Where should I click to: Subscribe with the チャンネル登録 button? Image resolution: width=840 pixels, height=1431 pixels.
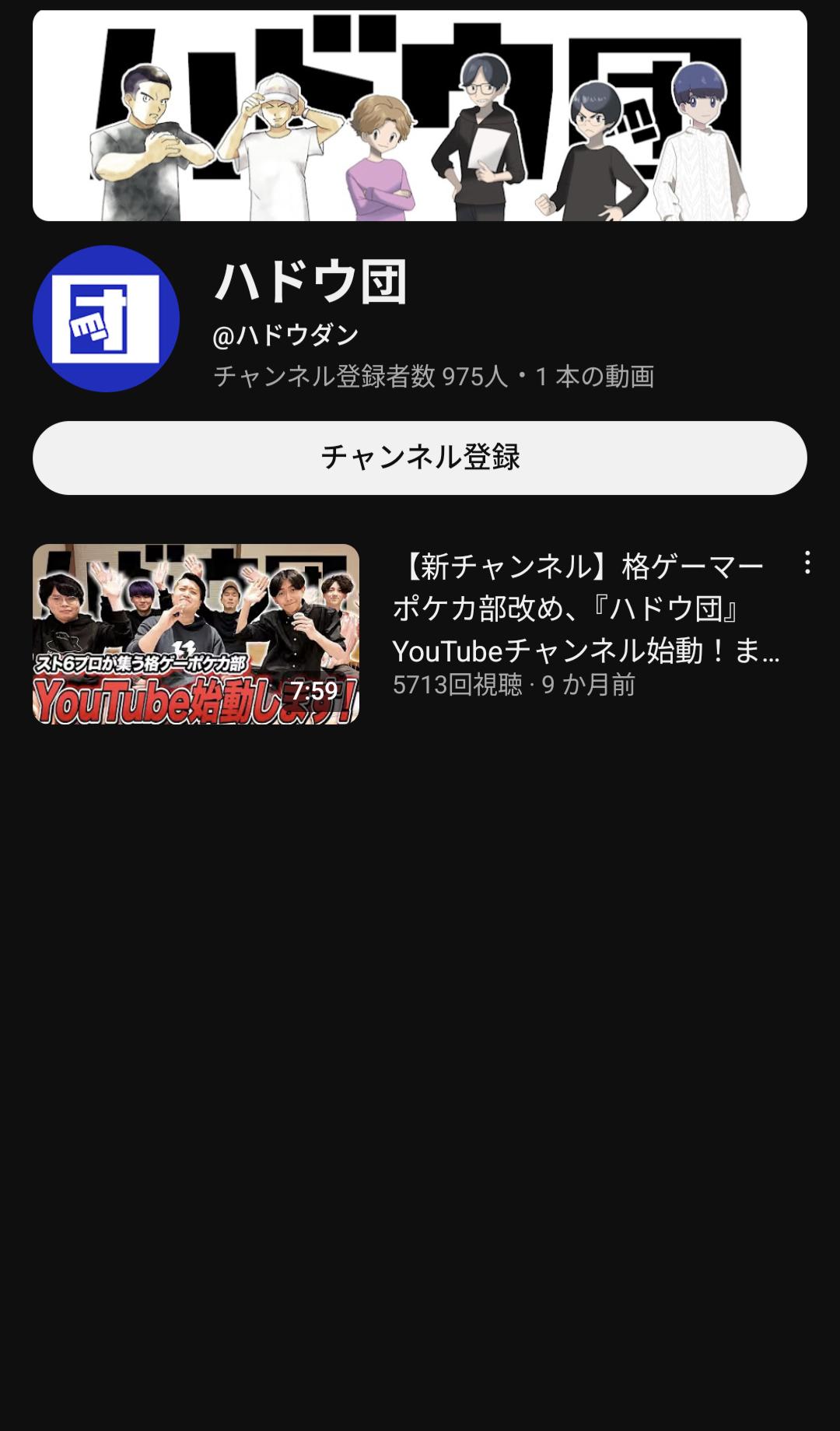coord(420,458)
